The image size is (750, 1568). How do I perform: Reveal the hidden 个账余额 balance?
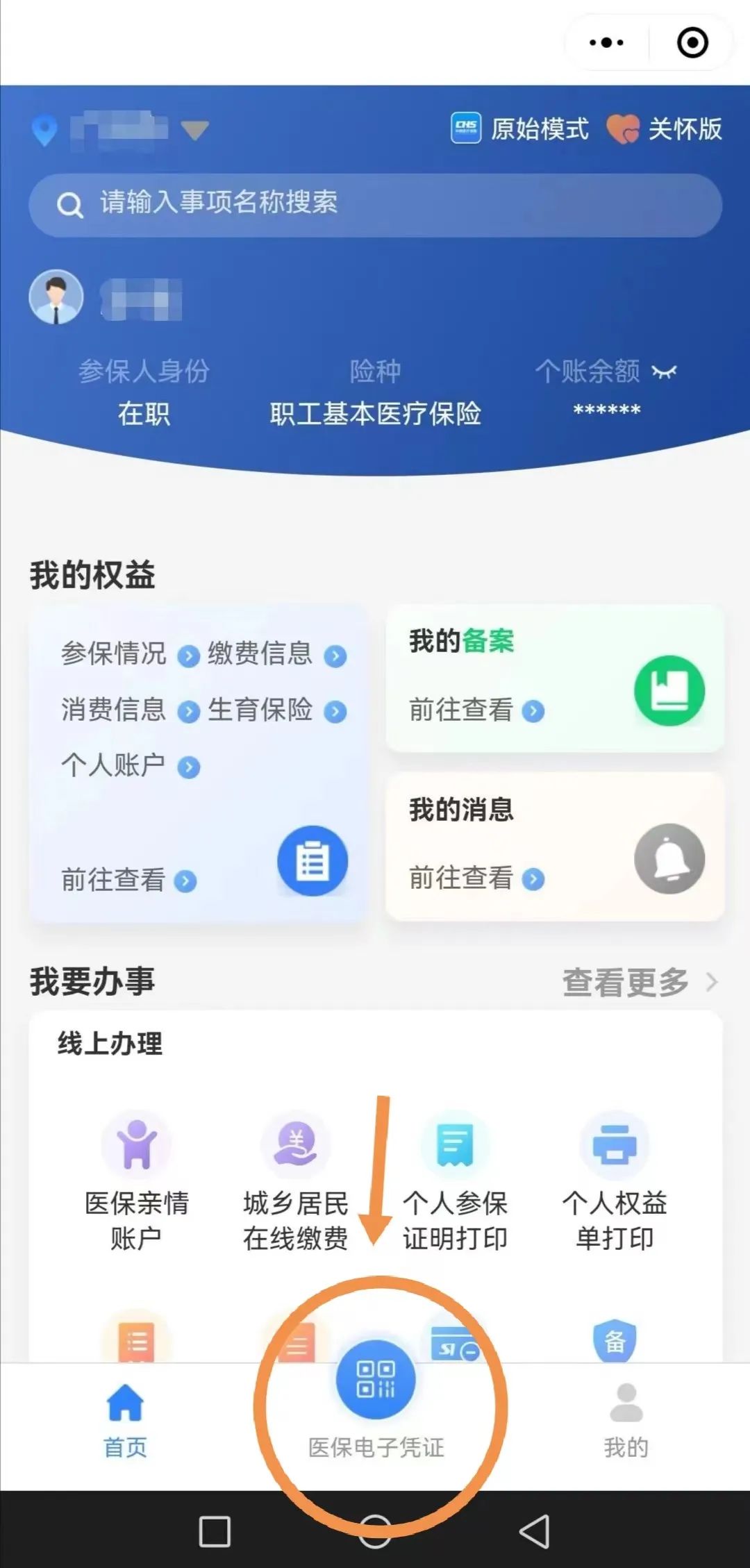665,372
